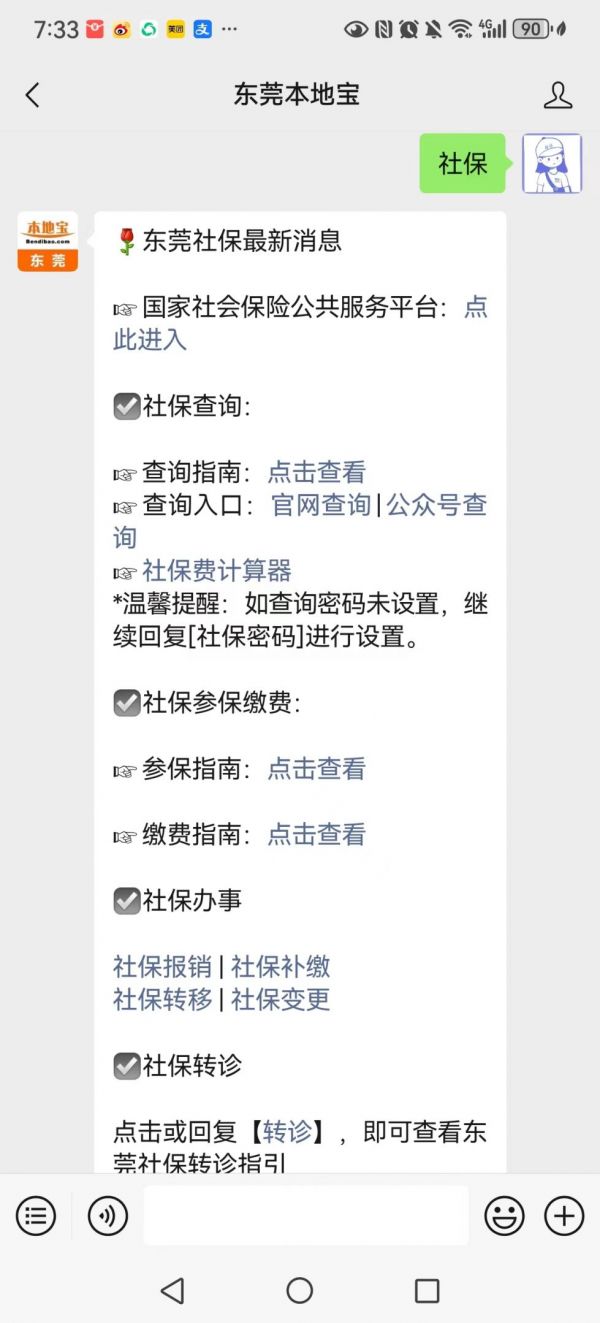Open the 社保报销 link
This screenshot has height=1323, width=600.
162,967
